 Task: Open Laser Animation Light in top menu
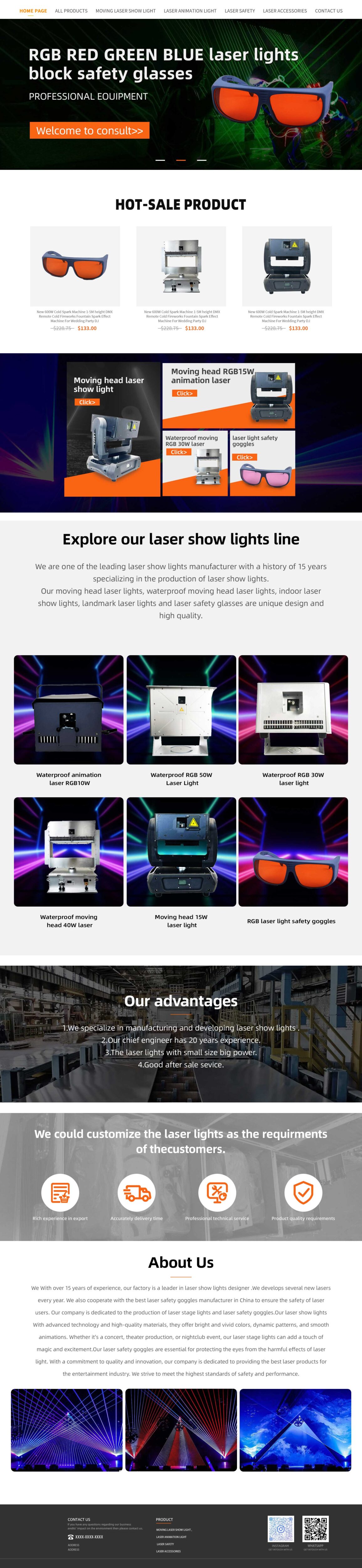190,11
